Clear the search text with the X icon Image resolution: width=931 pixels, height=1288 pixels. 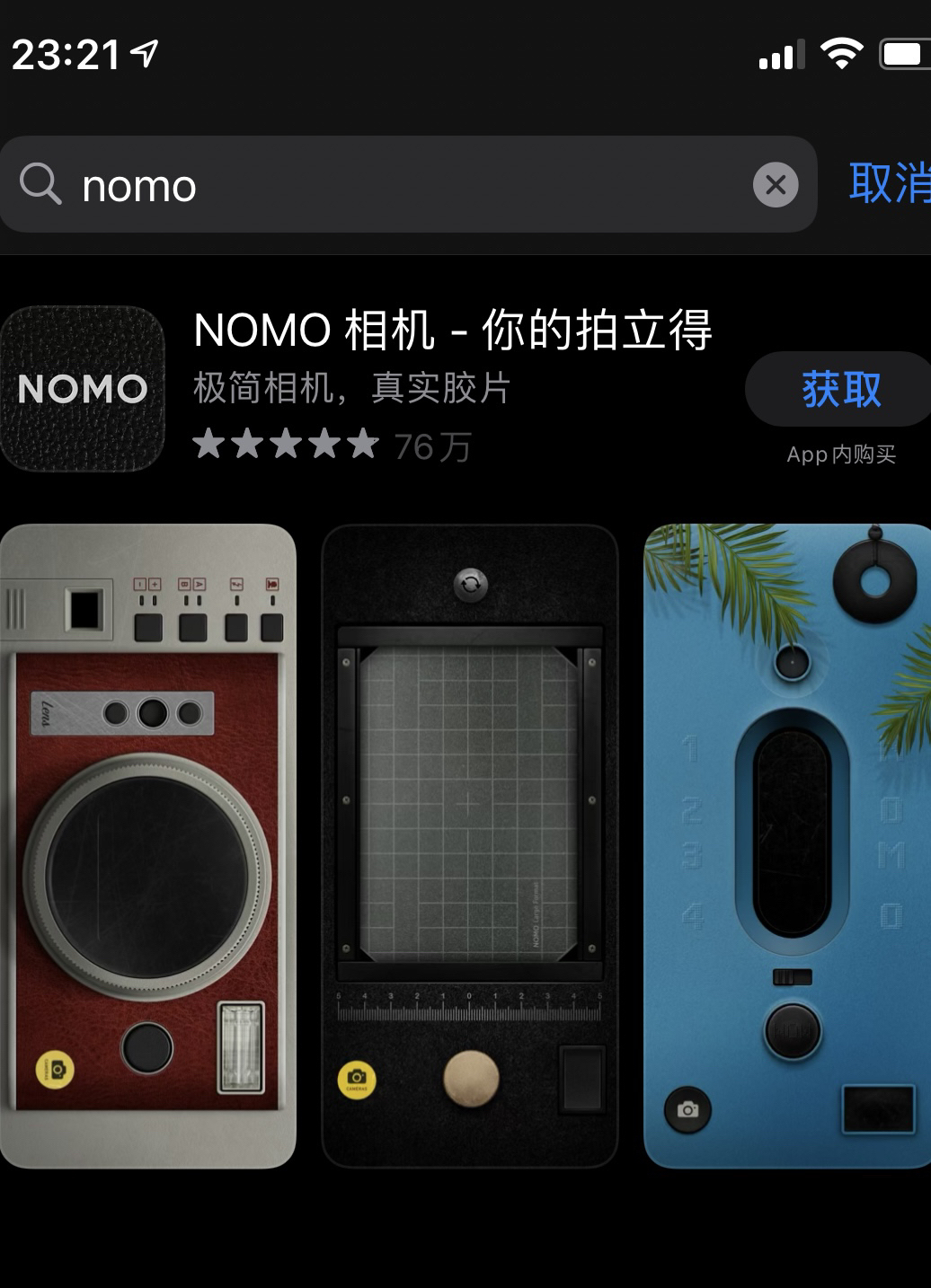775,185
